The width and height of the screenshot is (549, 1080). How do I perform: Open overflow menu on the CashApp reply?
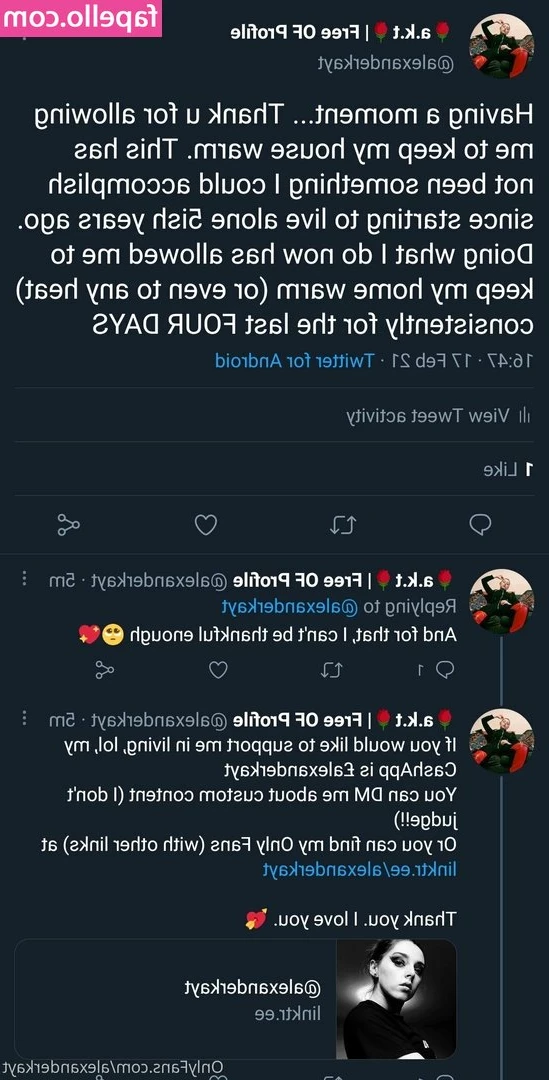tap(24, 719)
